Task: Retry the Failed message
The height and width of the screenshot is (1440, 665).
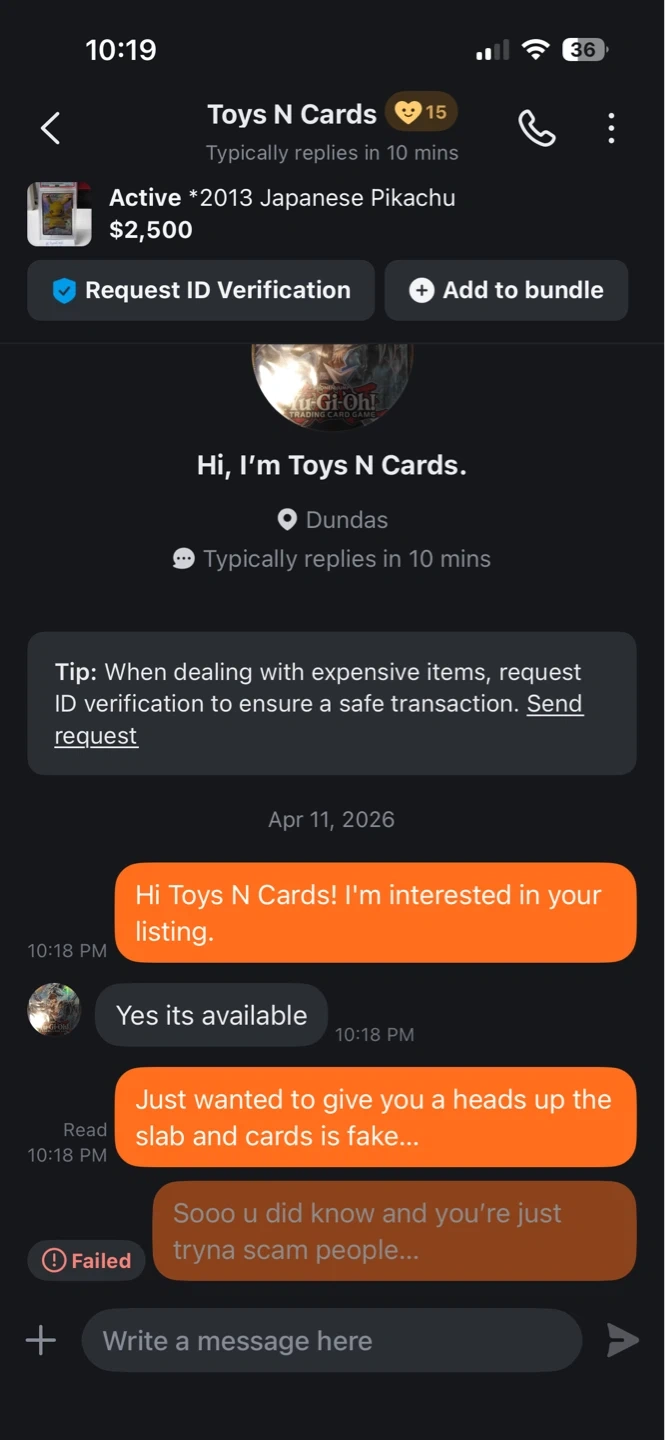Action: [x=87, y=1260]
